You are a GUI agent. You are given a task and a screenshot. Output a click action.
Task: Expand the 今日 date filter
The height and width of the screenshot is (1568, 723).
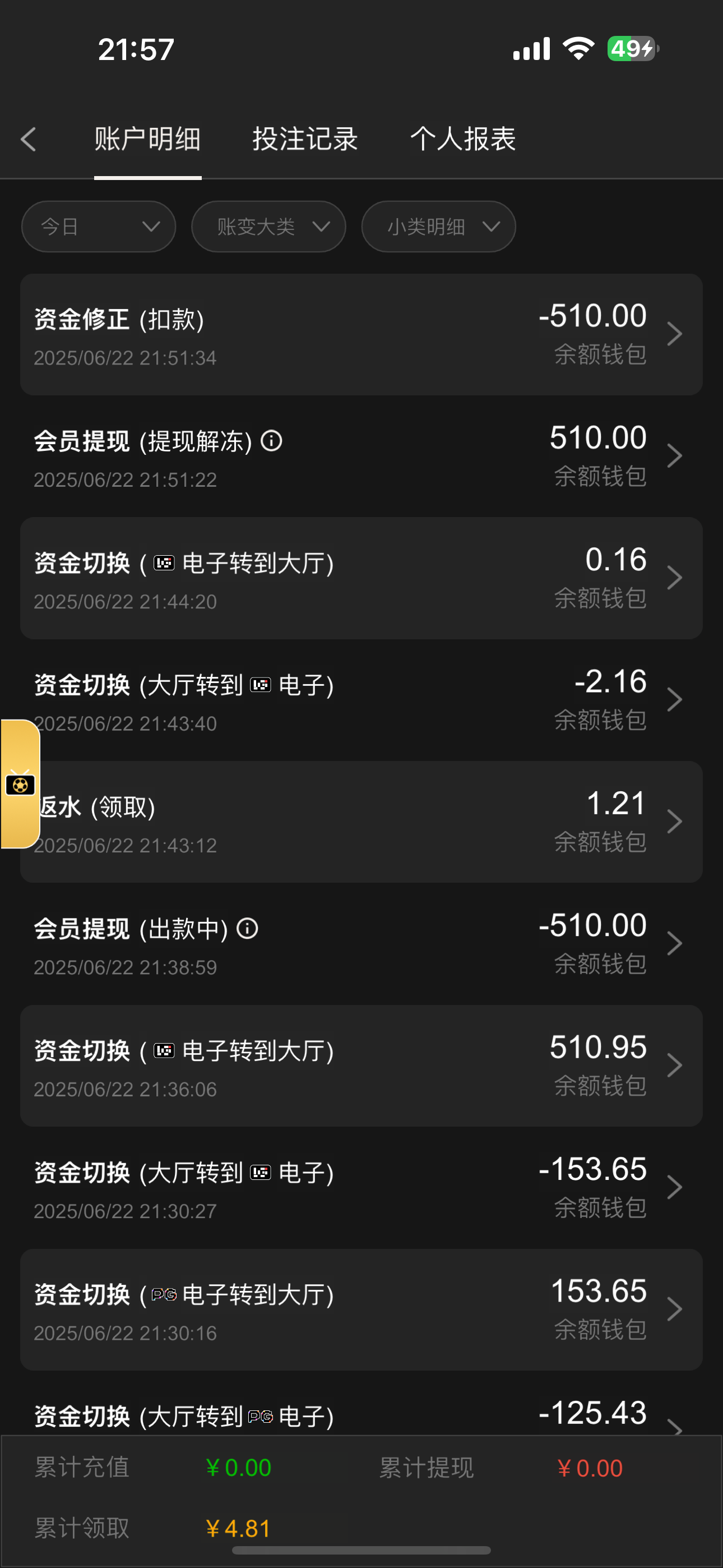tap(99, 227)
